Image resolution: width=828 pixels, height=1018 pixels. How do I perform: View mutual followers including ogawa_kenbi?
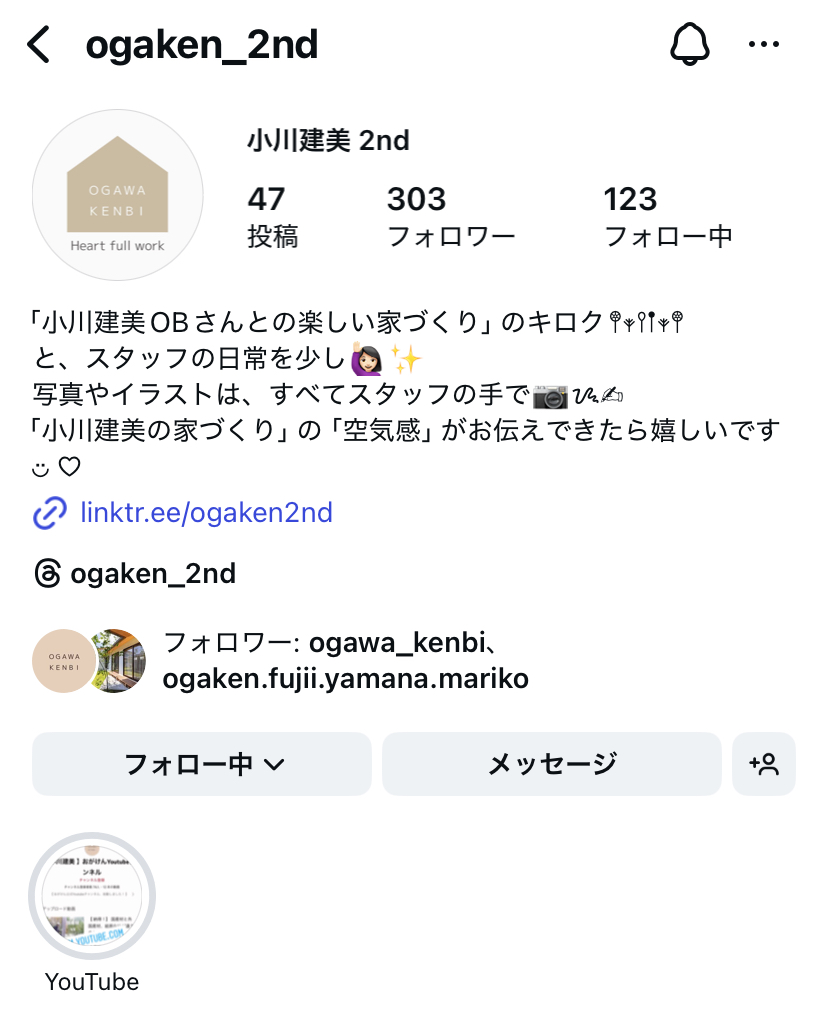tap(345, 661)
